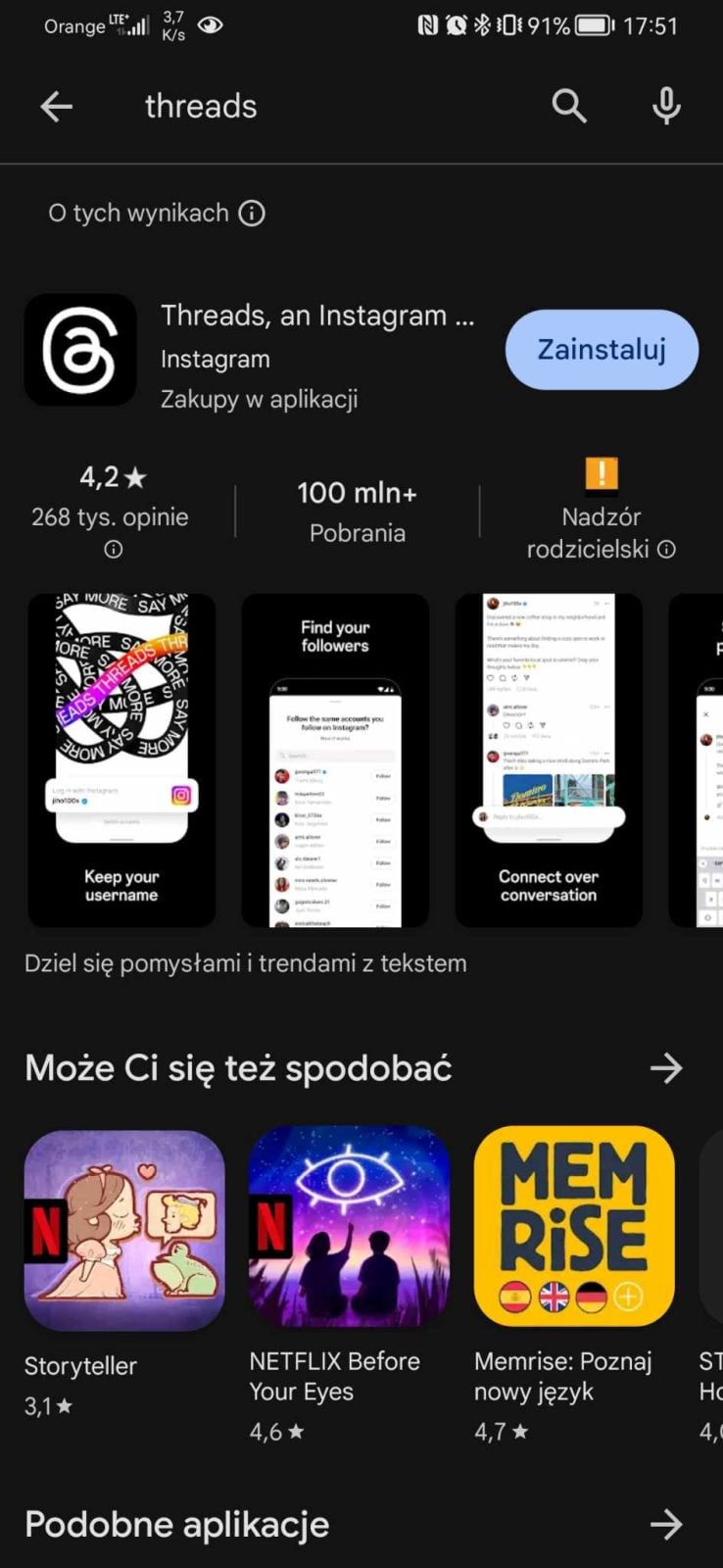View the "Find your followers" screenshot
This screenshot has width=723, height=1568.
(335, 759)
